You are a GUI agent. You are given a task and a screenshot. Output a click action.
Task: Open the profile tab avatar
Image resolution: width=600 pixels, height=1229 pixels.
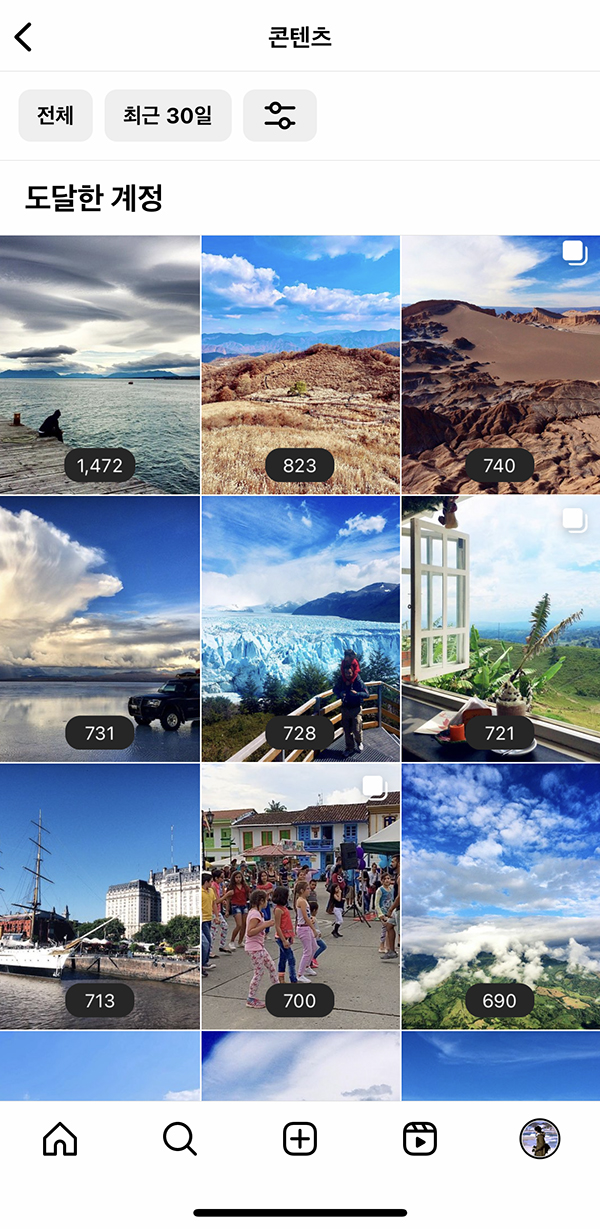click(x=540, y=1139)
